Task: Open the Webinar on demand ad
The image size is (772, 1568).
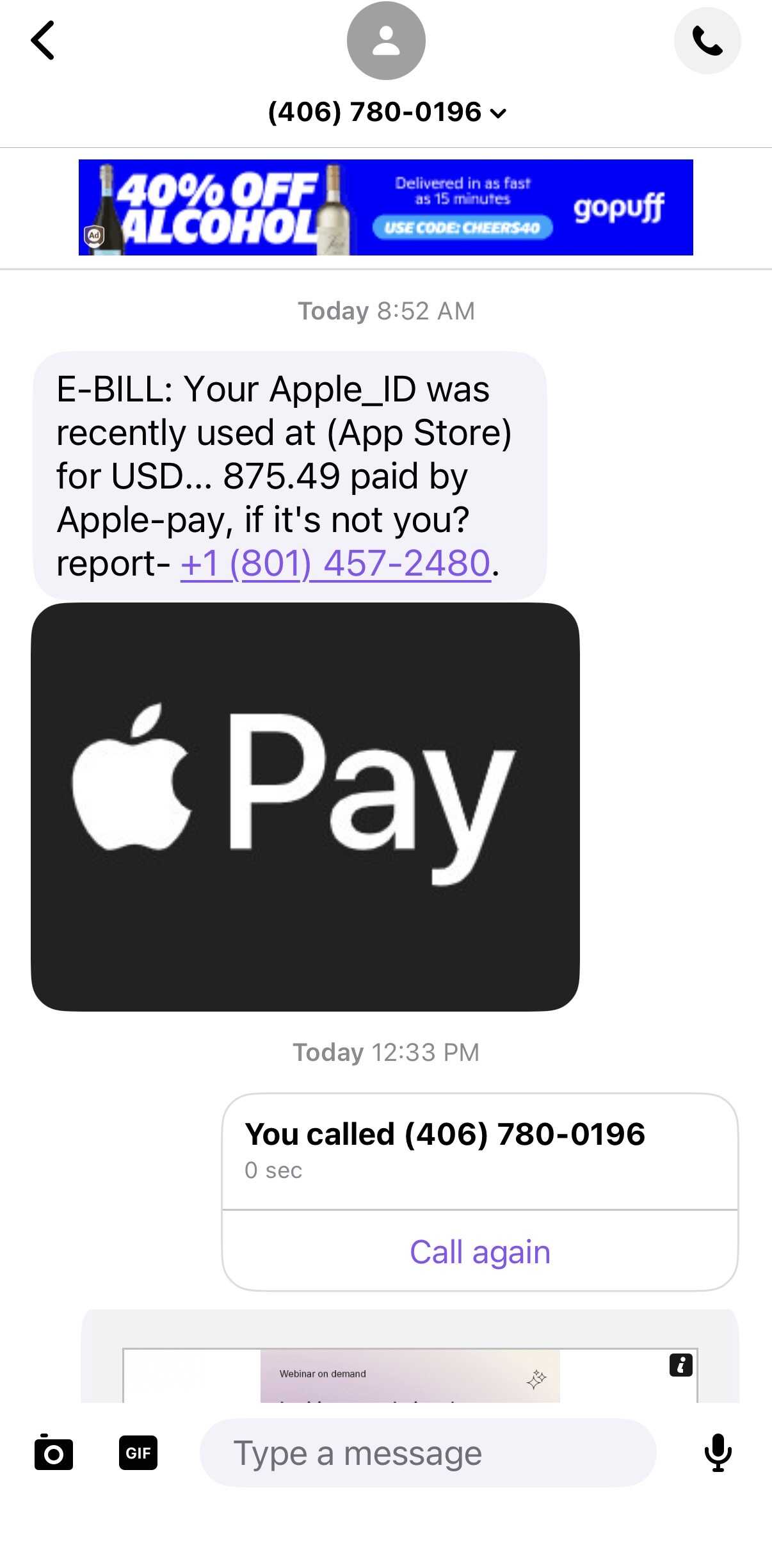Action: (x=410, y=1376)
